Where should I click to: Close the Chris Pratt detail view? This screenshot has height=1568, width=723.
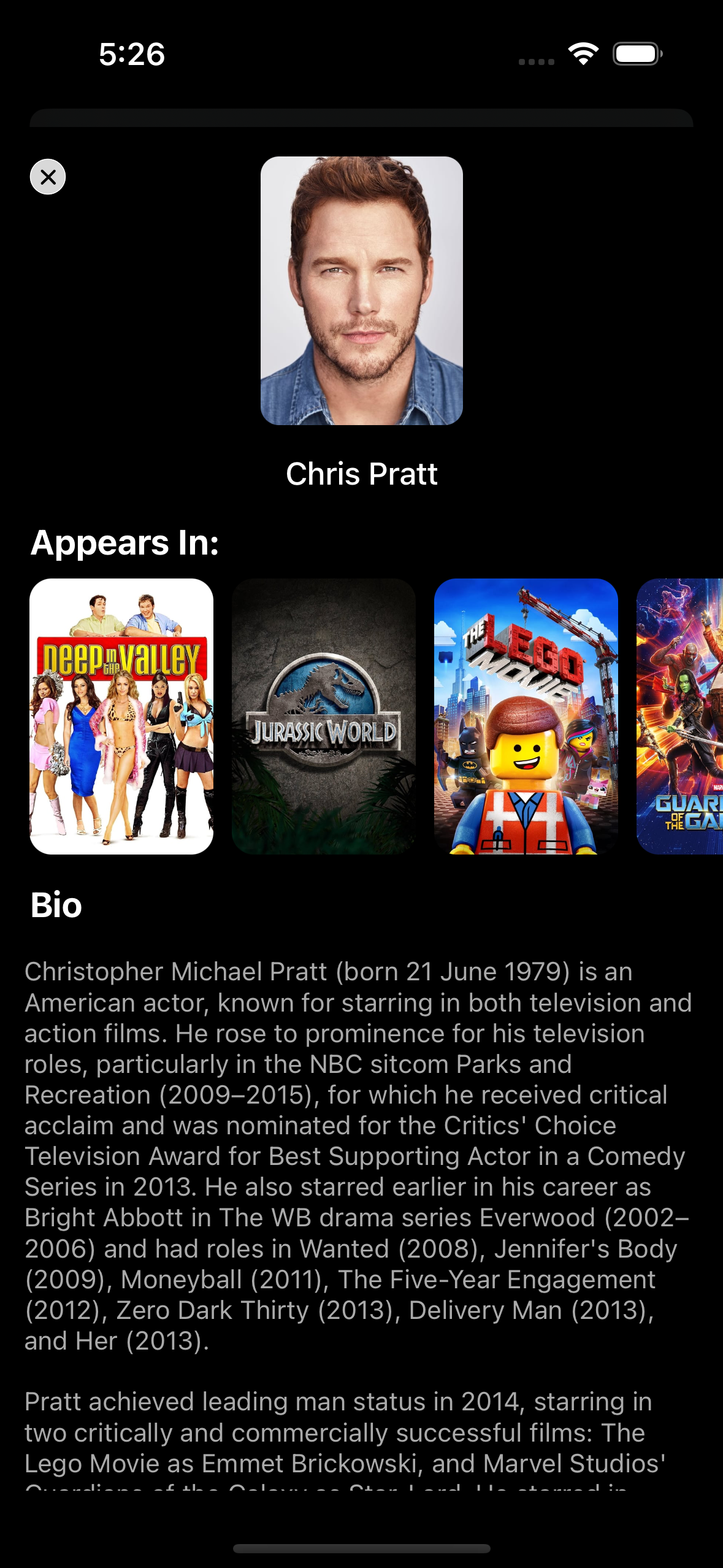pyautogui.click(x=47, y=177)
